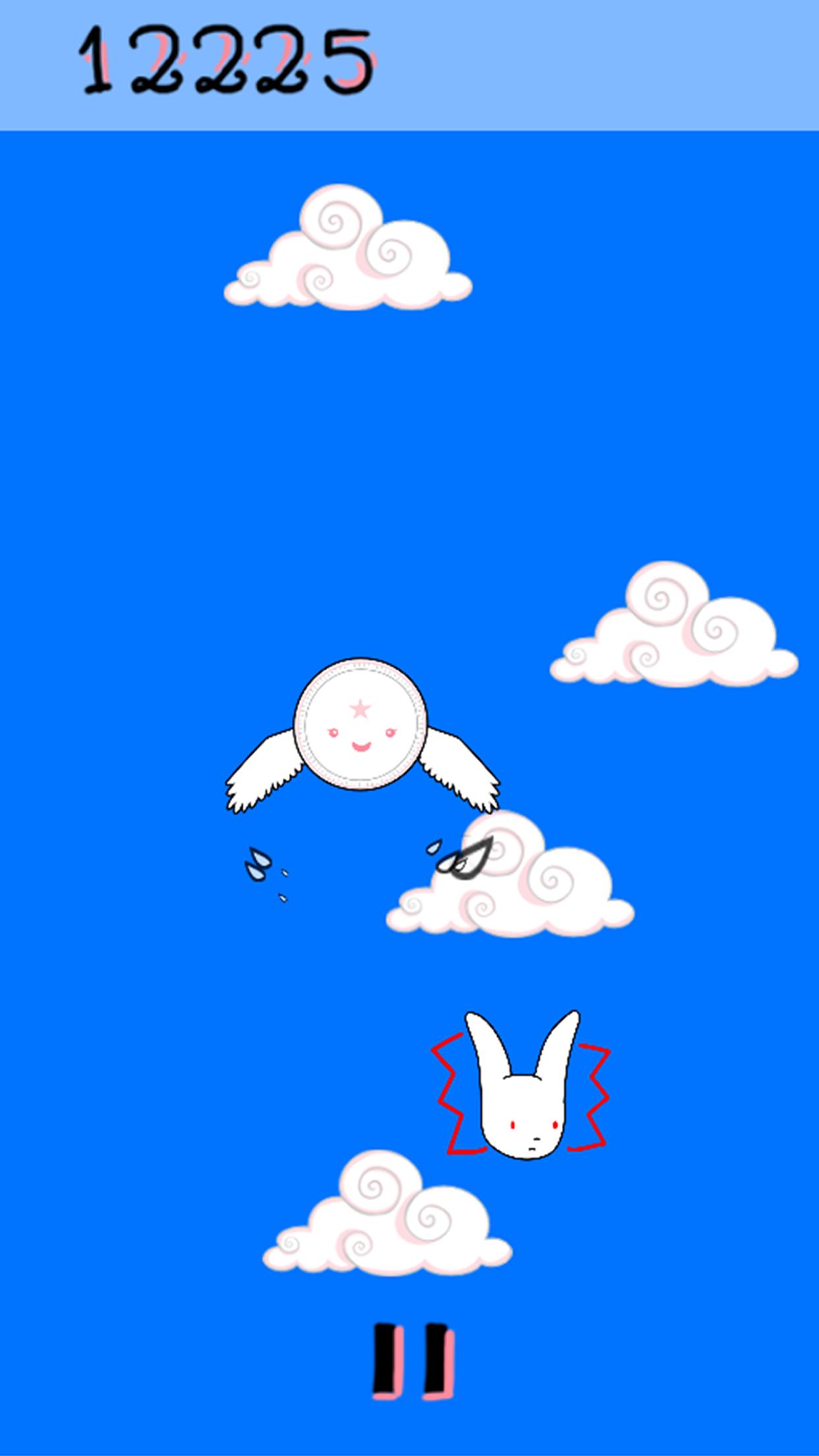The width and height of the screenshot is (819, 1456).
Task: Pause the game
Action: 413,1360
